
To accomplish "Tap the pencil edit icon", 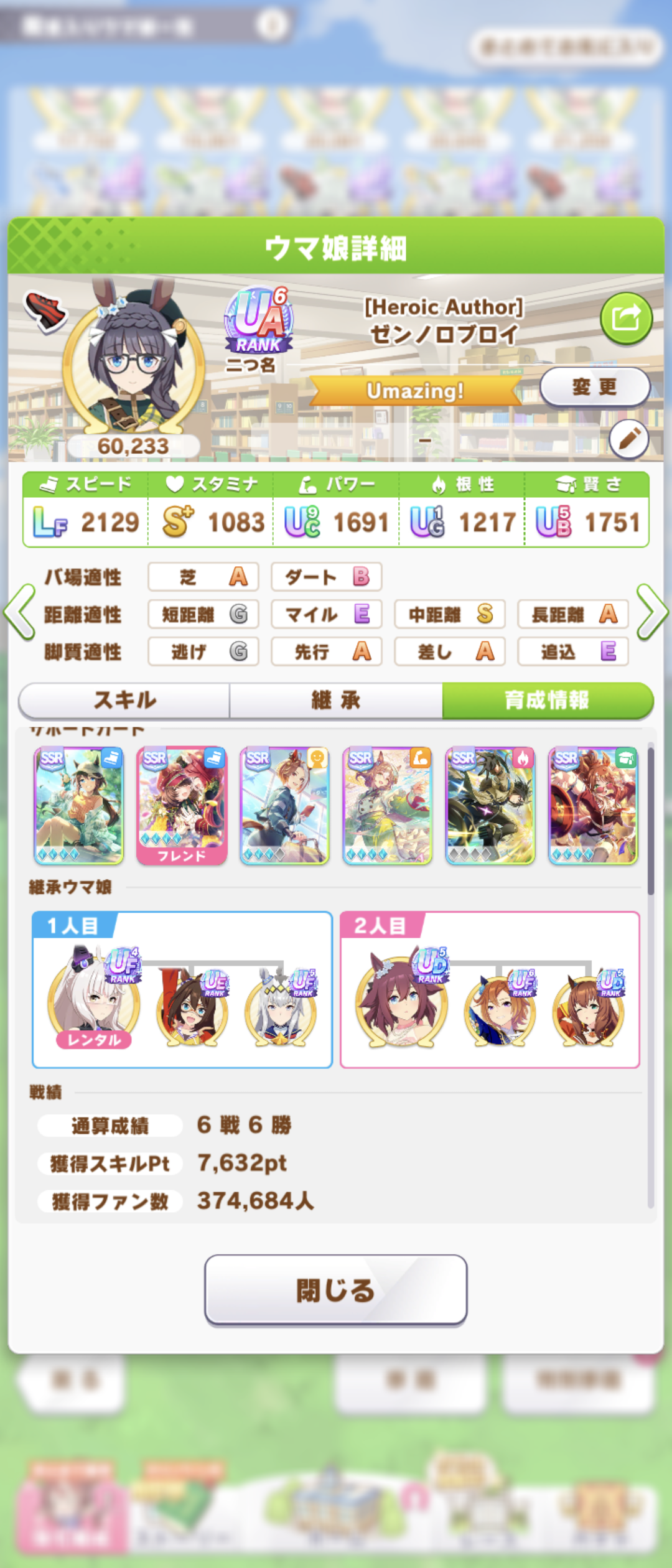I will (x=629, y=439).
